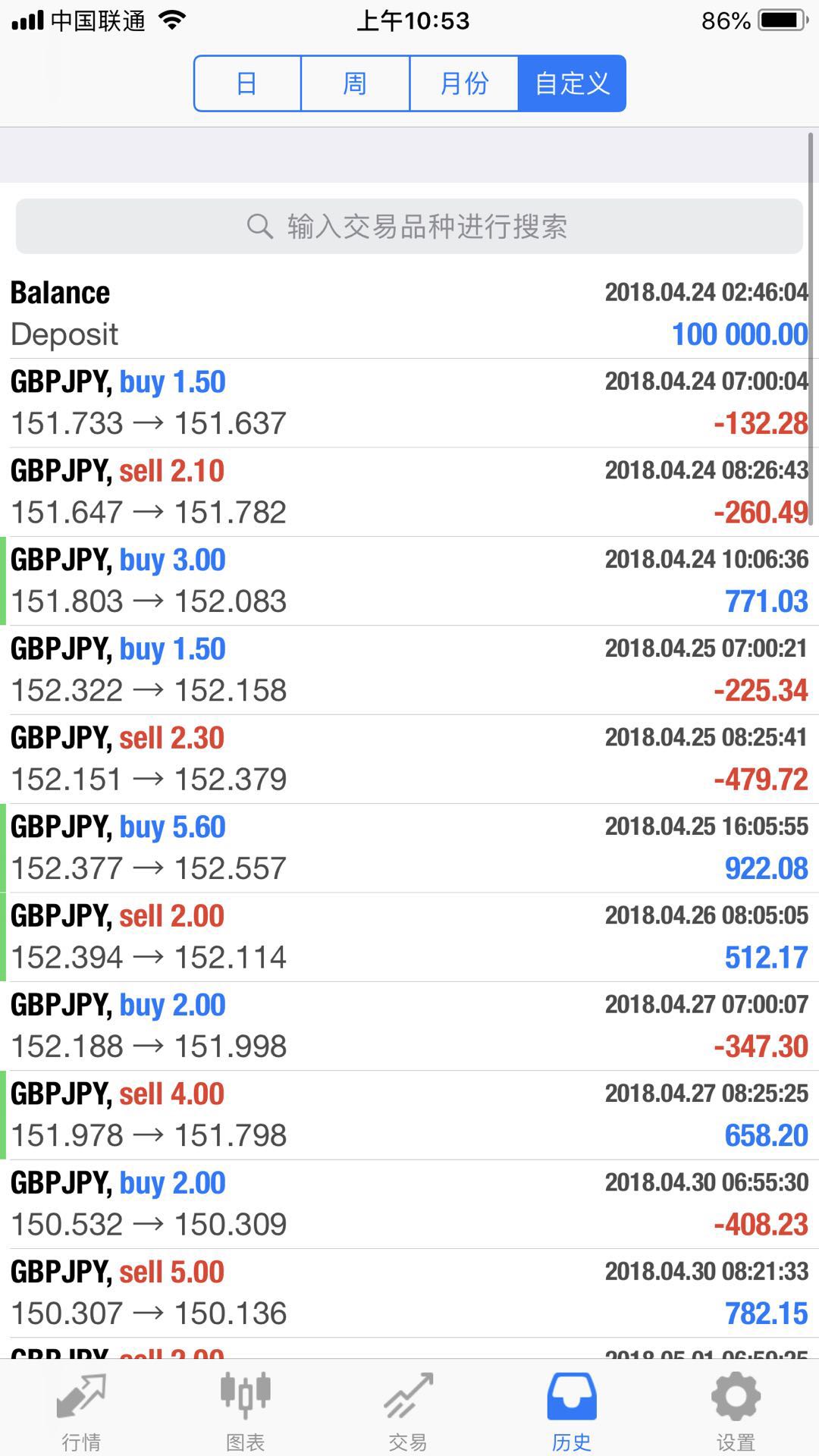Viewport: 819px width, 1456px height.
Task: Expand the GBPJPY sell 2.00 trade, profit 512.17
Action: (x=409, y=937)
